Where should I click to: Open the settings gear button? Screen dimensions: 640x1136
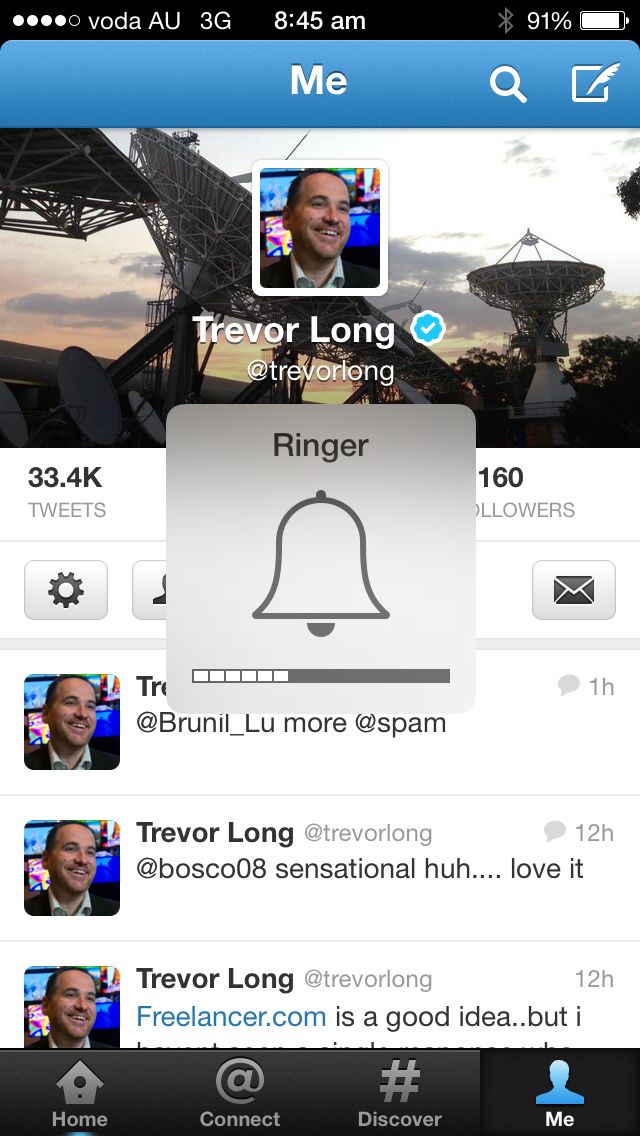pos(66,591)
